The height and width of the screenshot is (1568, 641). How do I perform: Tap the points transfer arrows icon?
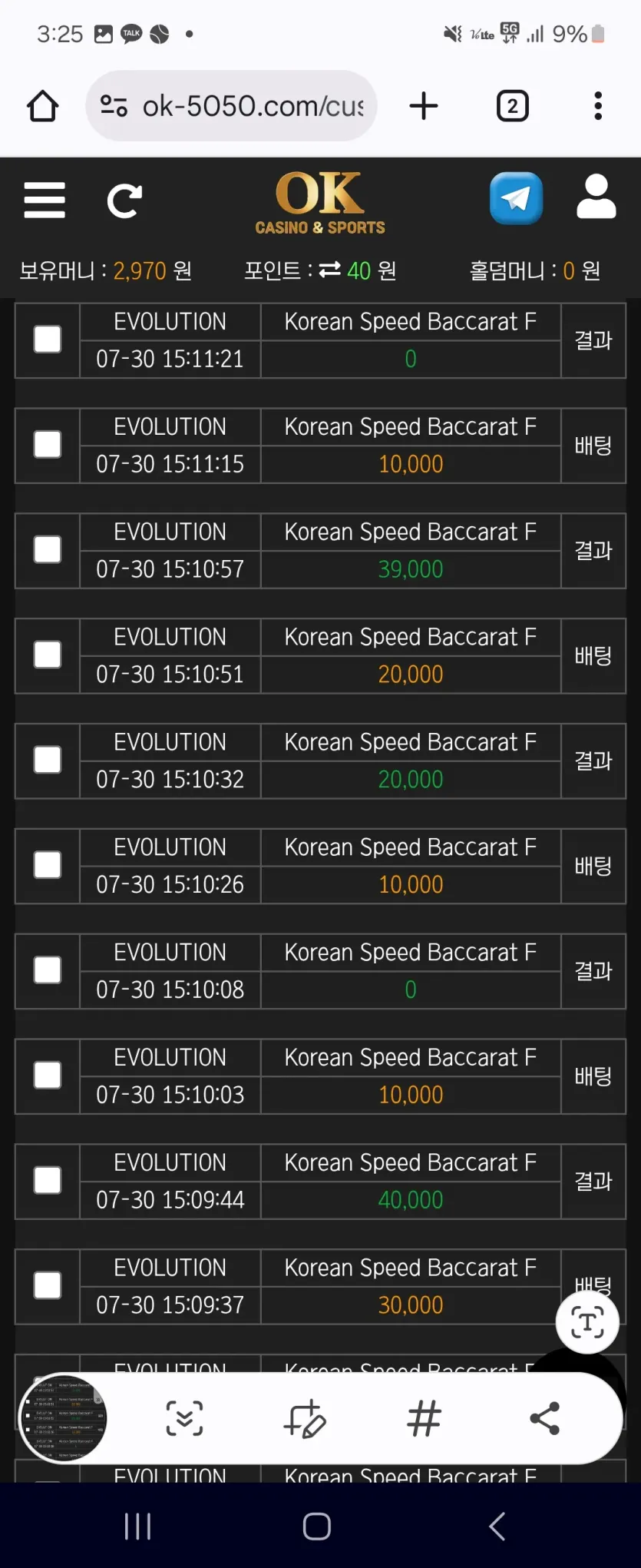[x=330, y=270]
